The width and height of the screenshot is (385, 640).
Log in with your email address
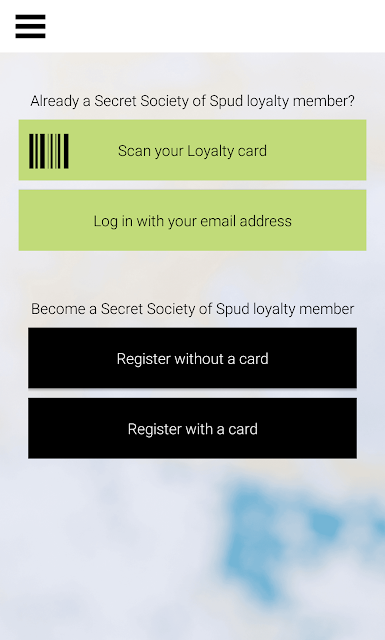click(192, 220)
